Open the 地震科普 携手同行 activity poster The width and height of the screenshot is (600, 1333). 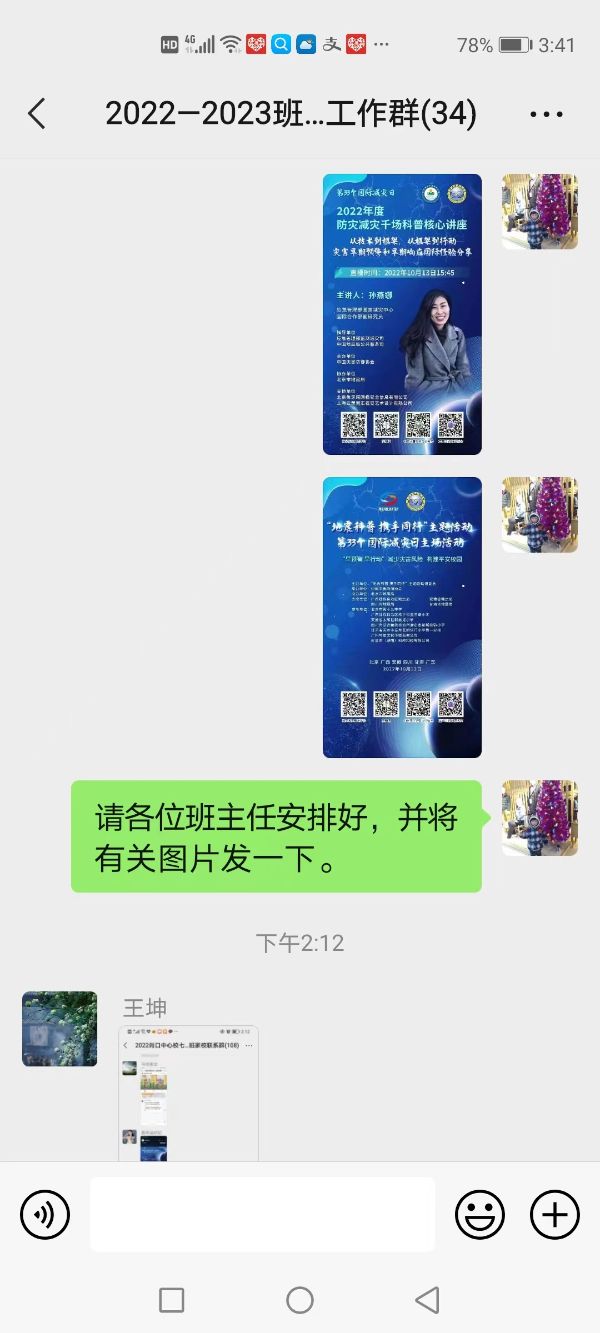pyautogui.click(x=402, y=617)
